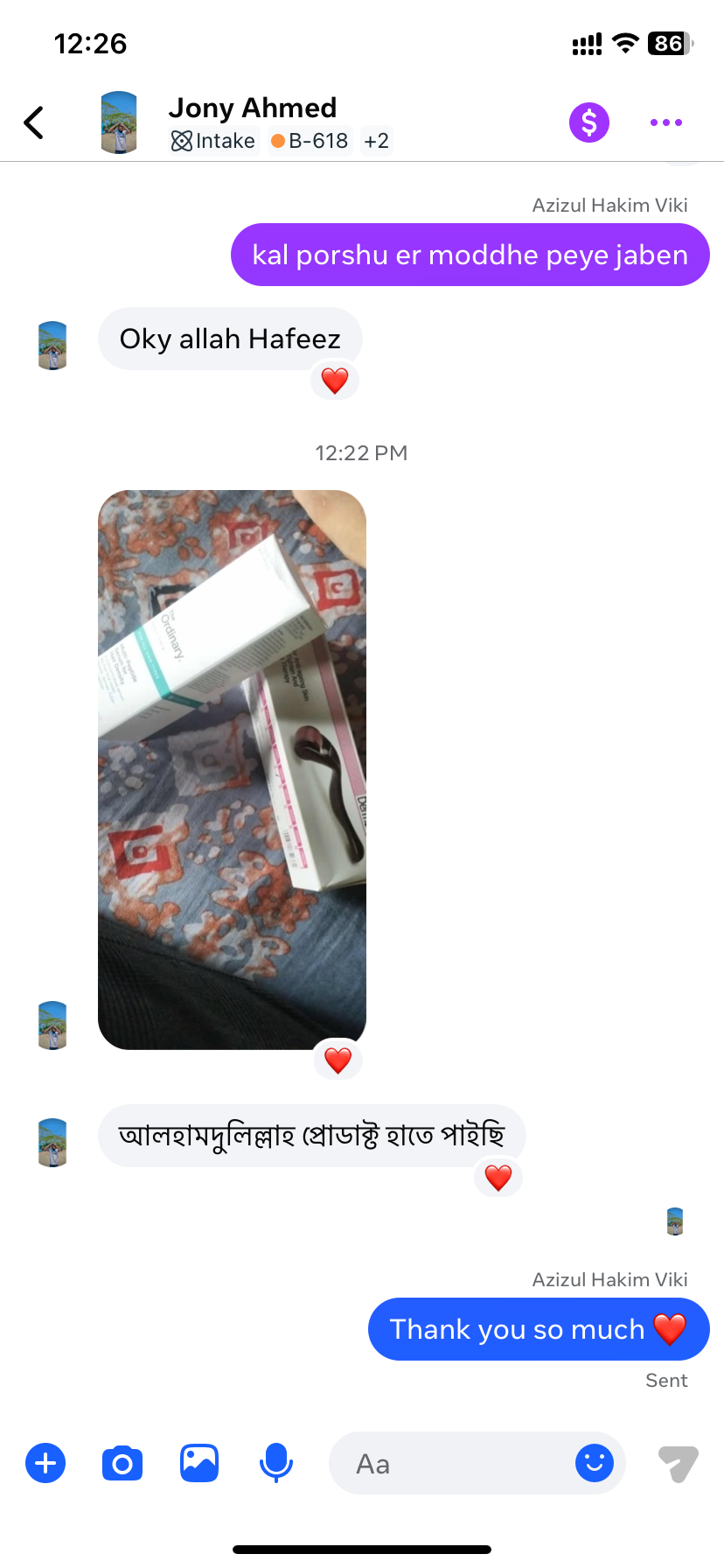
Task: Tap the B-618 label chip
Action: click(x=310, y=141)
